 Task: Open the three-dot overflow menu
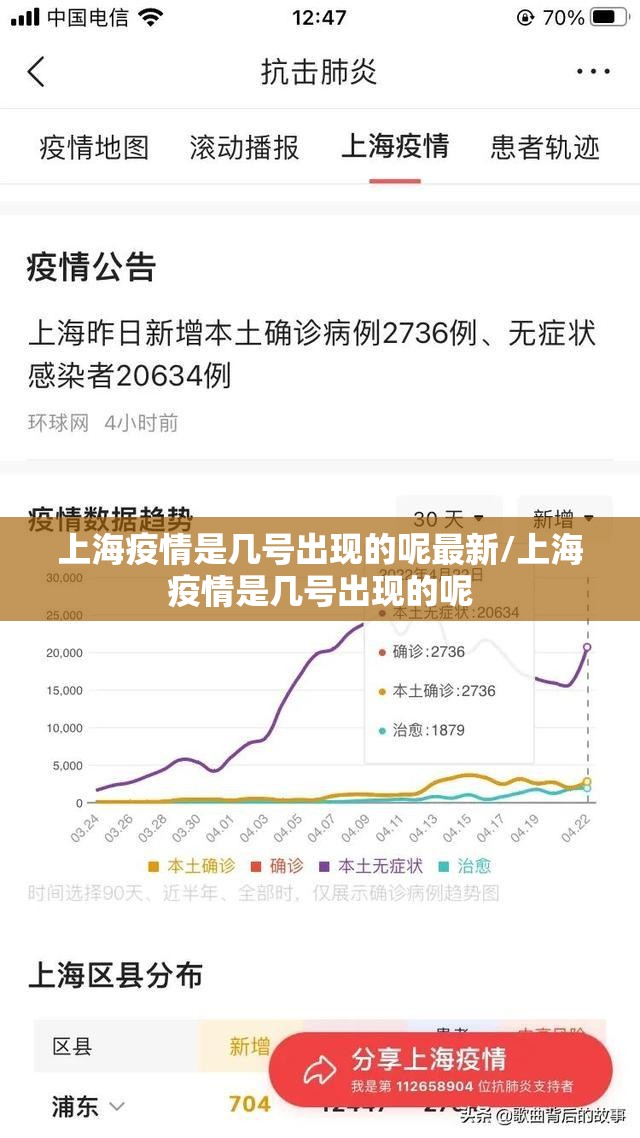coord(594,72)
